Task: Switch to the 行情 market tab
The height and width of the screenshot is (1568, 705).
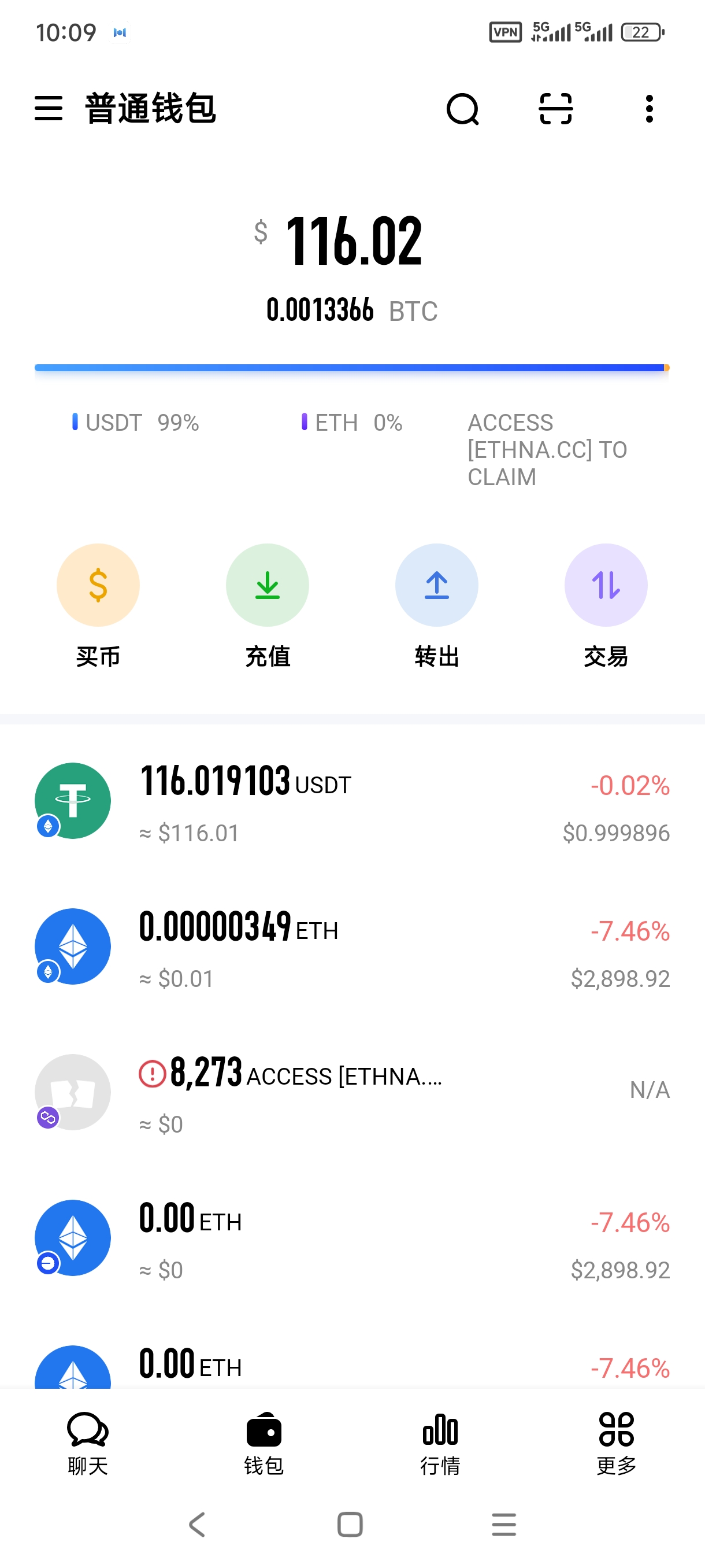Action: 440,1444
